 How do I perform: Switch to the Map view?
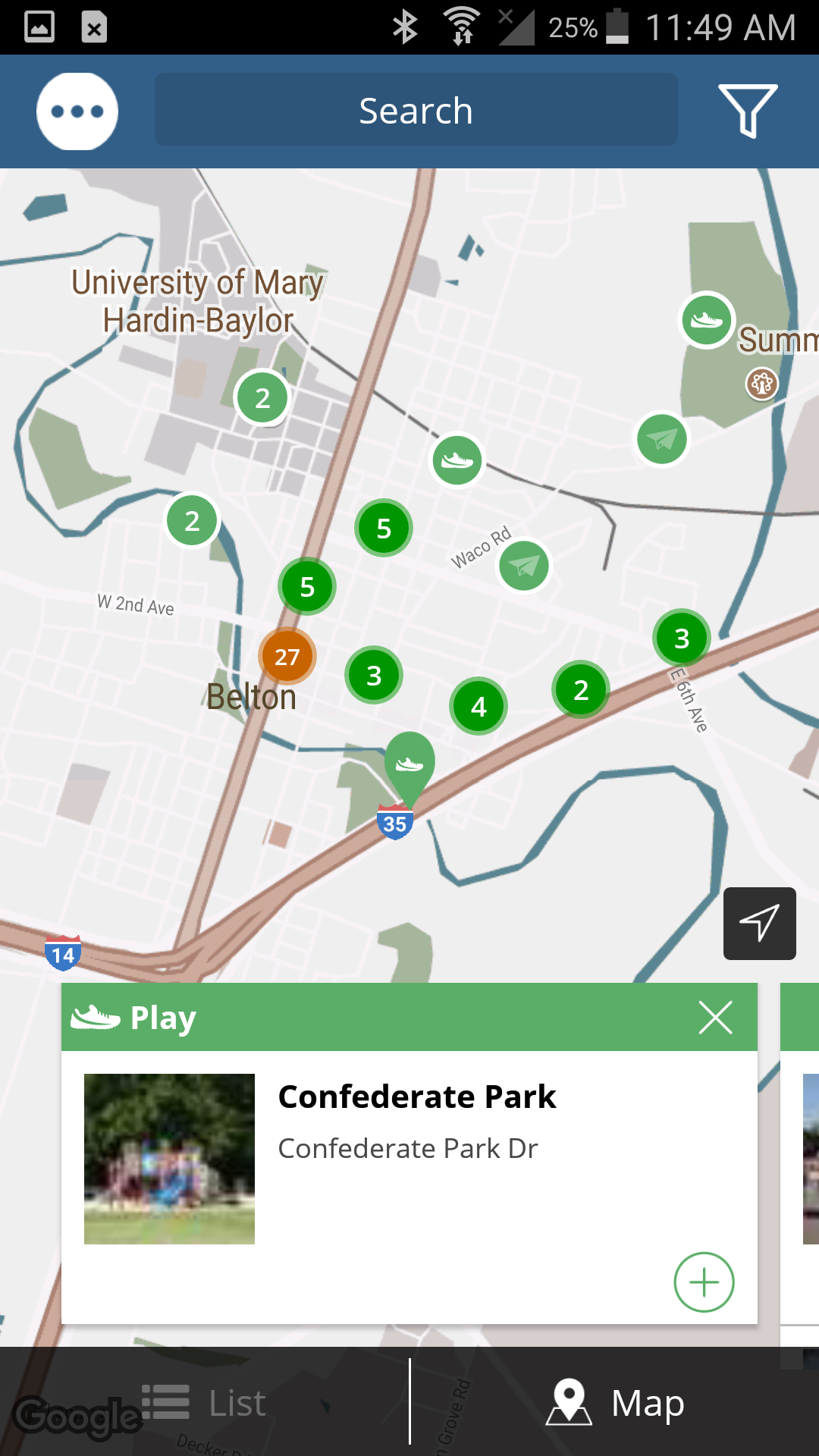pyautogui.click(x=616, y=1402)
